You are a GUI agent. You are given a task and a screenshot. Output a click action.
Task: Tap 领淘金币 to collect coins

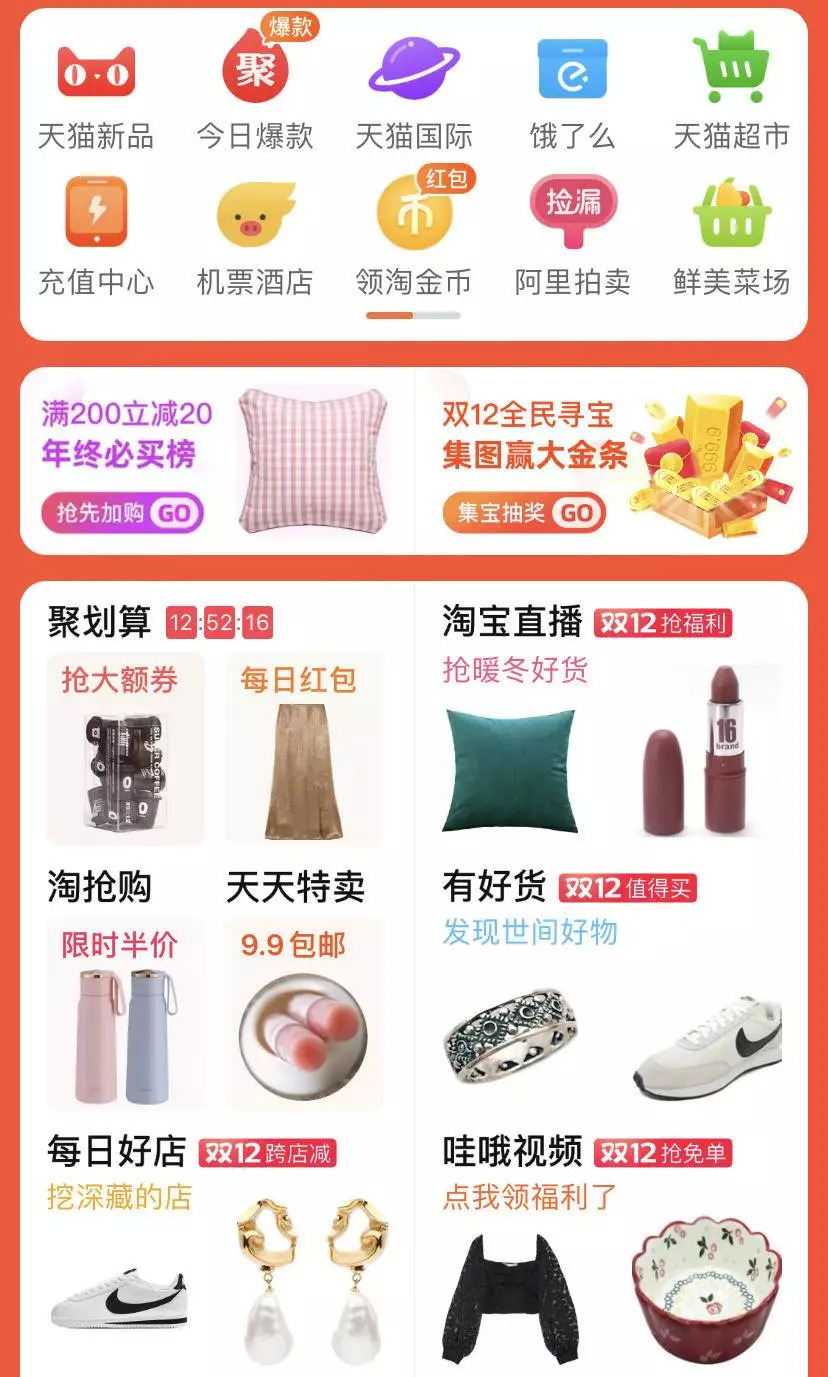pos(414,236)
